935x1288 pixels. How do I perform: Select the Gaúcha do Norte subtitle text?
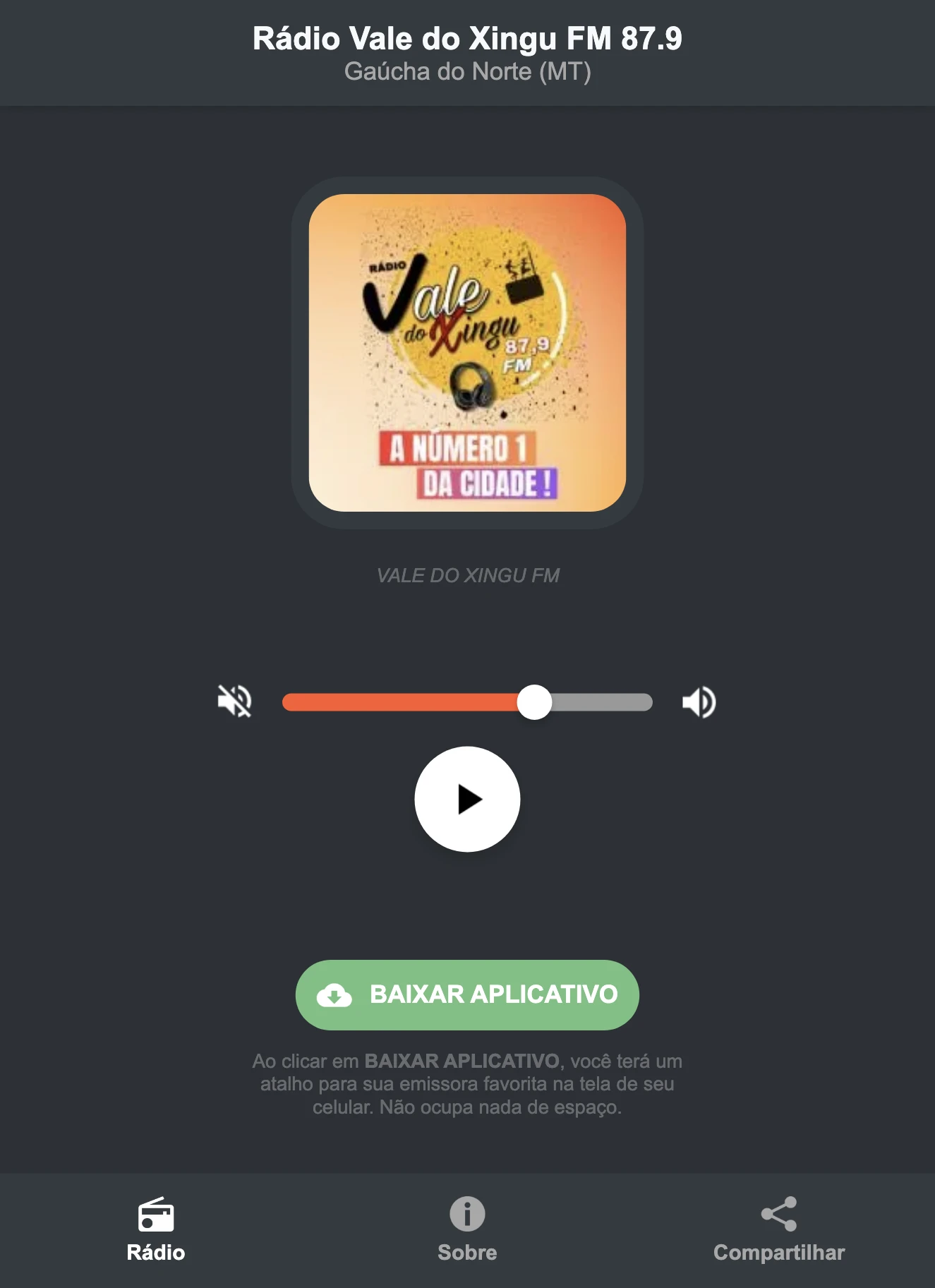click(x=467, y=71)
